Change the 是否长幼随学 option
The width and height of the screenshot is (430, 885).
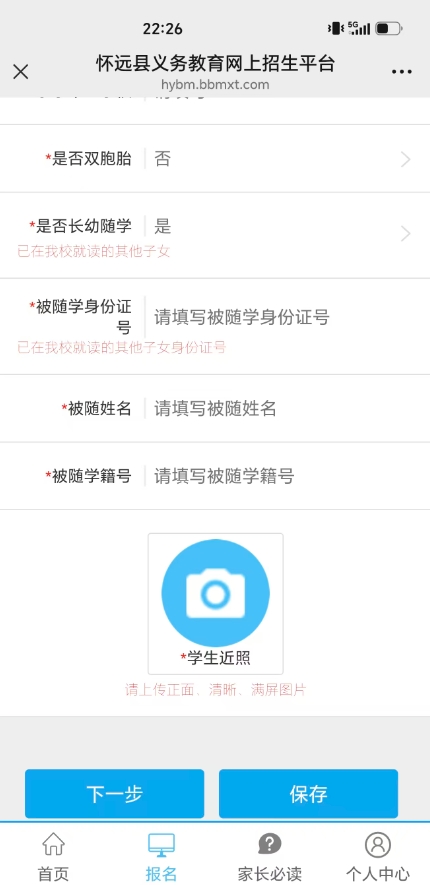click(x=215, y=234)
